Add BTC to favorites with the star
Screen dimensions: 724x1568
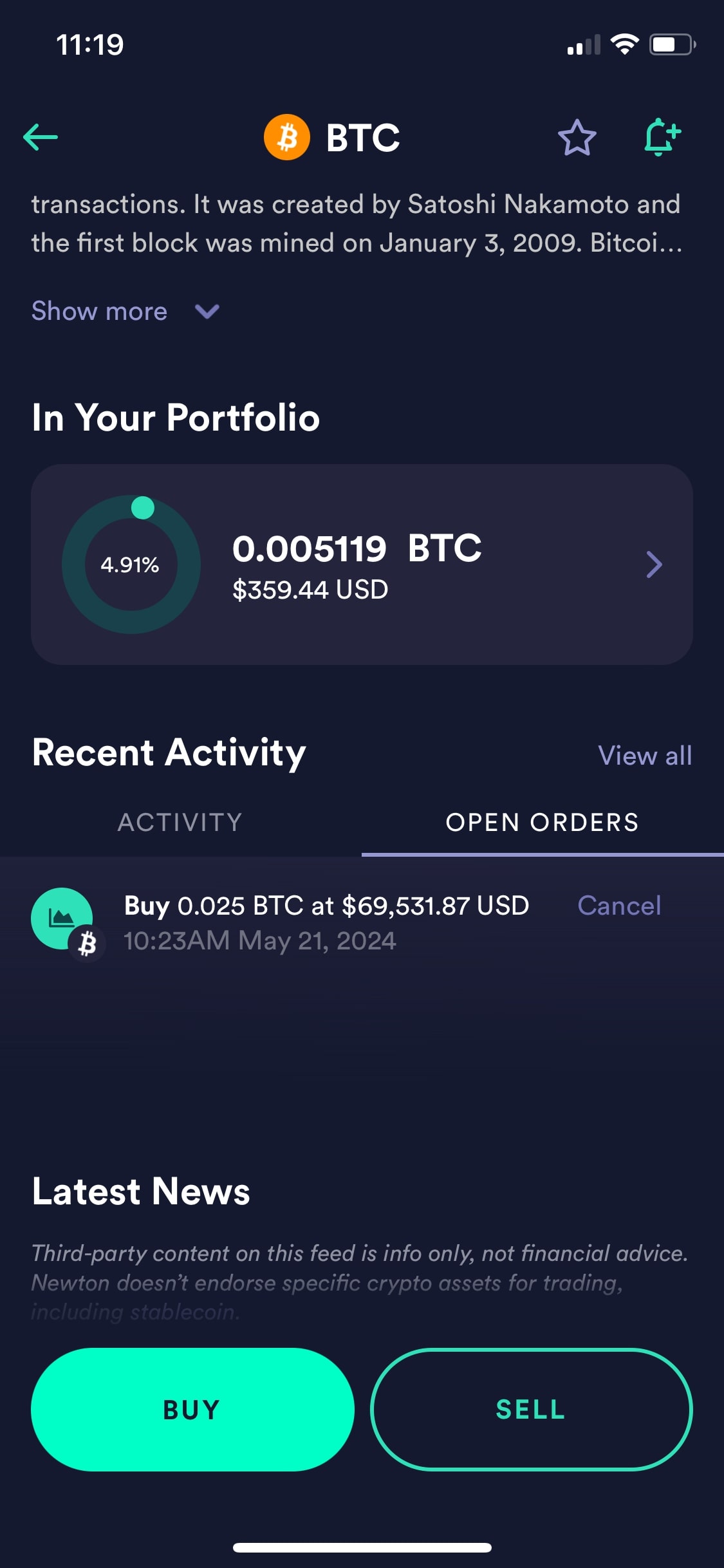pyautogui.click(x=577, y=138)
